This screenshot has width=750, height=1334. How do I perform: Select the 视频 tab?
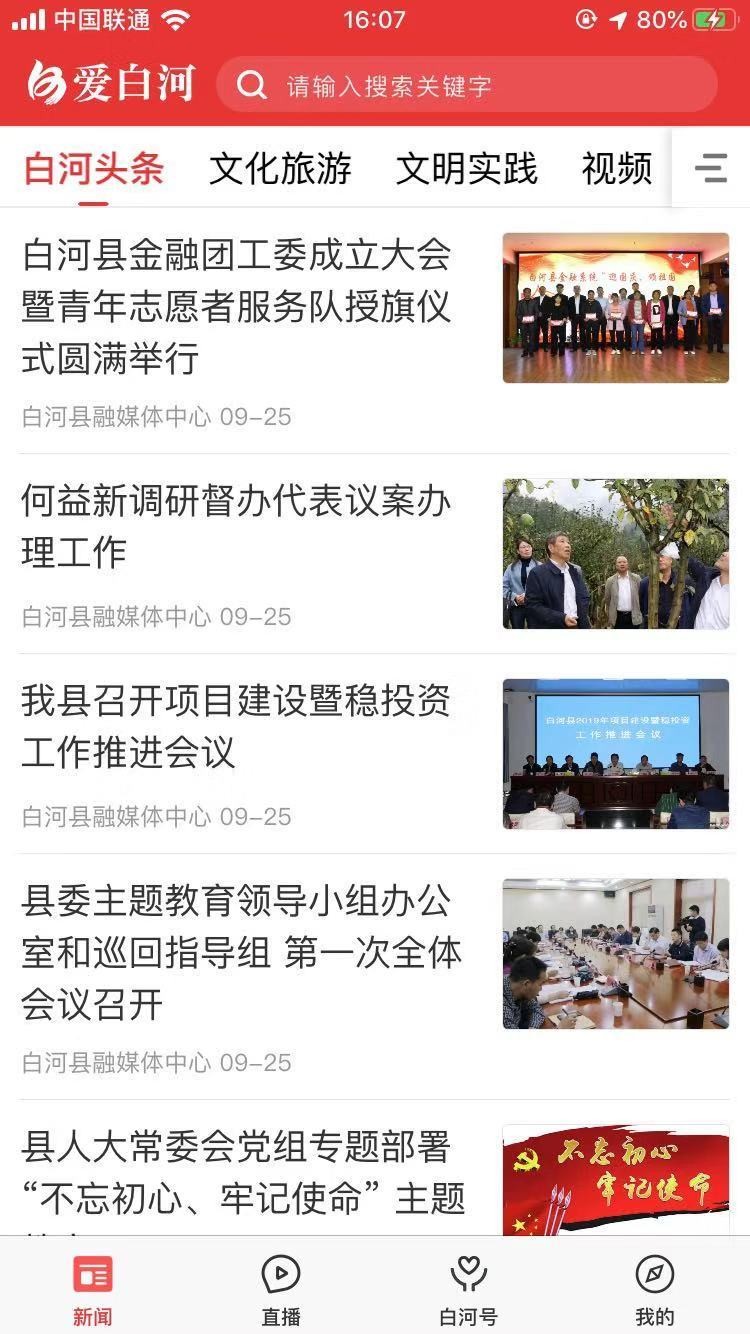pos(617,168)
